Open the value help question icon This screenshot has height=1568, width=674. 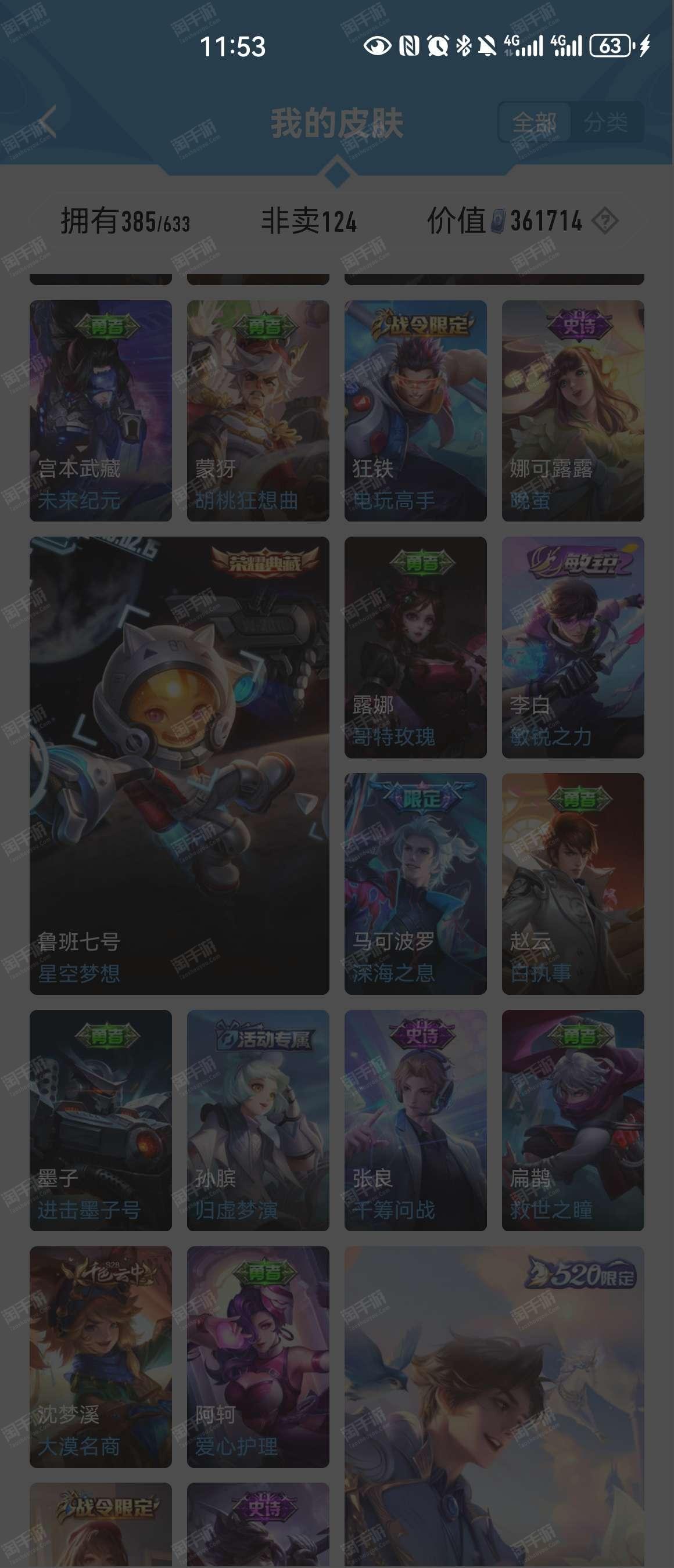tap(605, 221)
